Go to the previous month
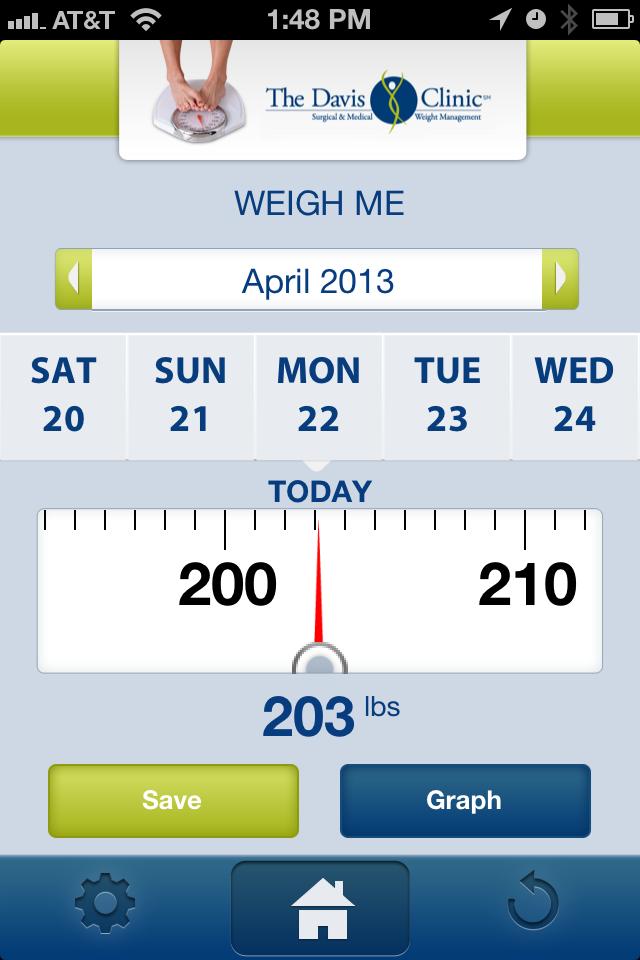The width and height of the screenshot is (640, 960). coord(74,279)
